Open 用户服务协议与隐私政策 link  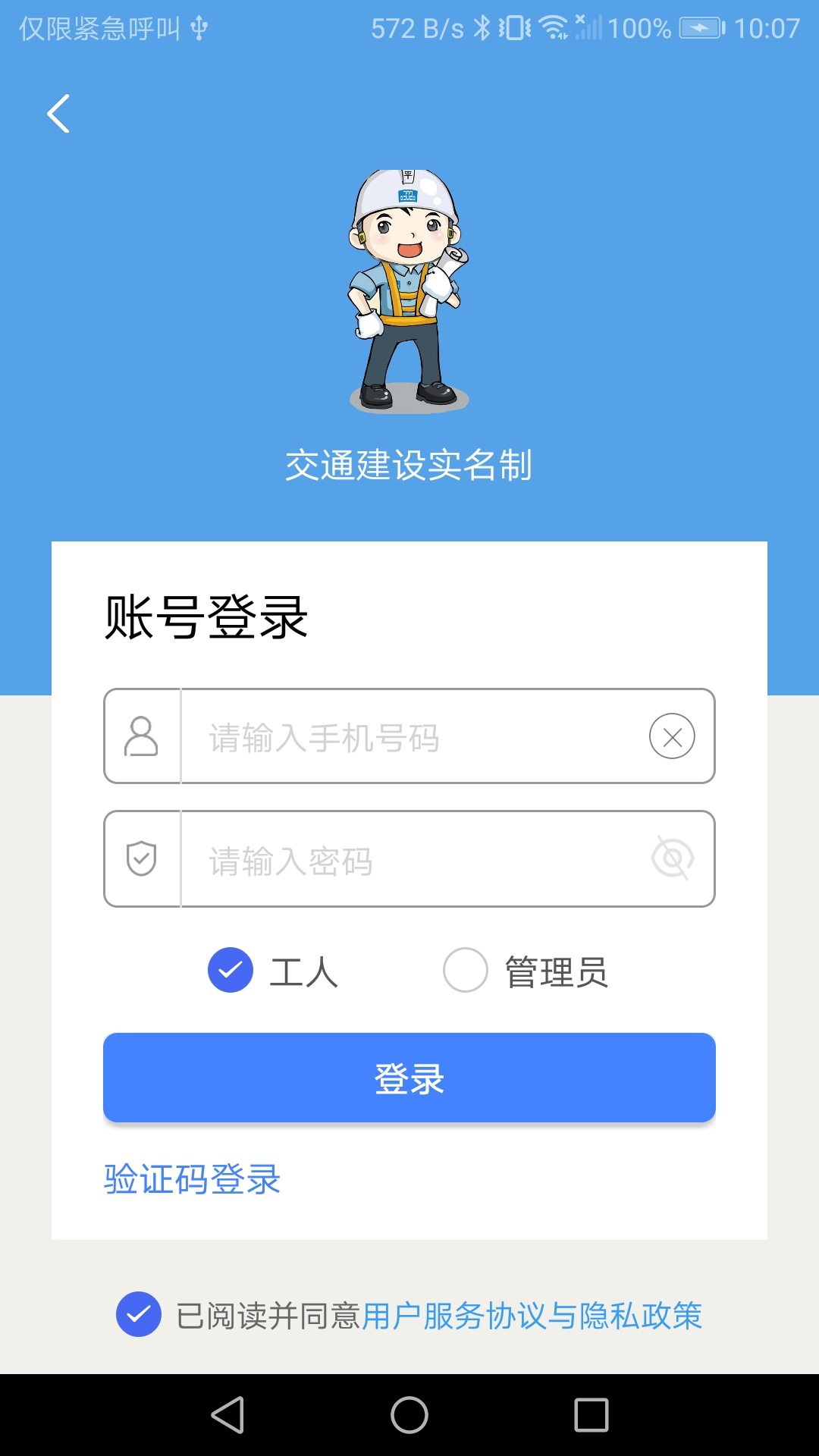[532, 1316]
